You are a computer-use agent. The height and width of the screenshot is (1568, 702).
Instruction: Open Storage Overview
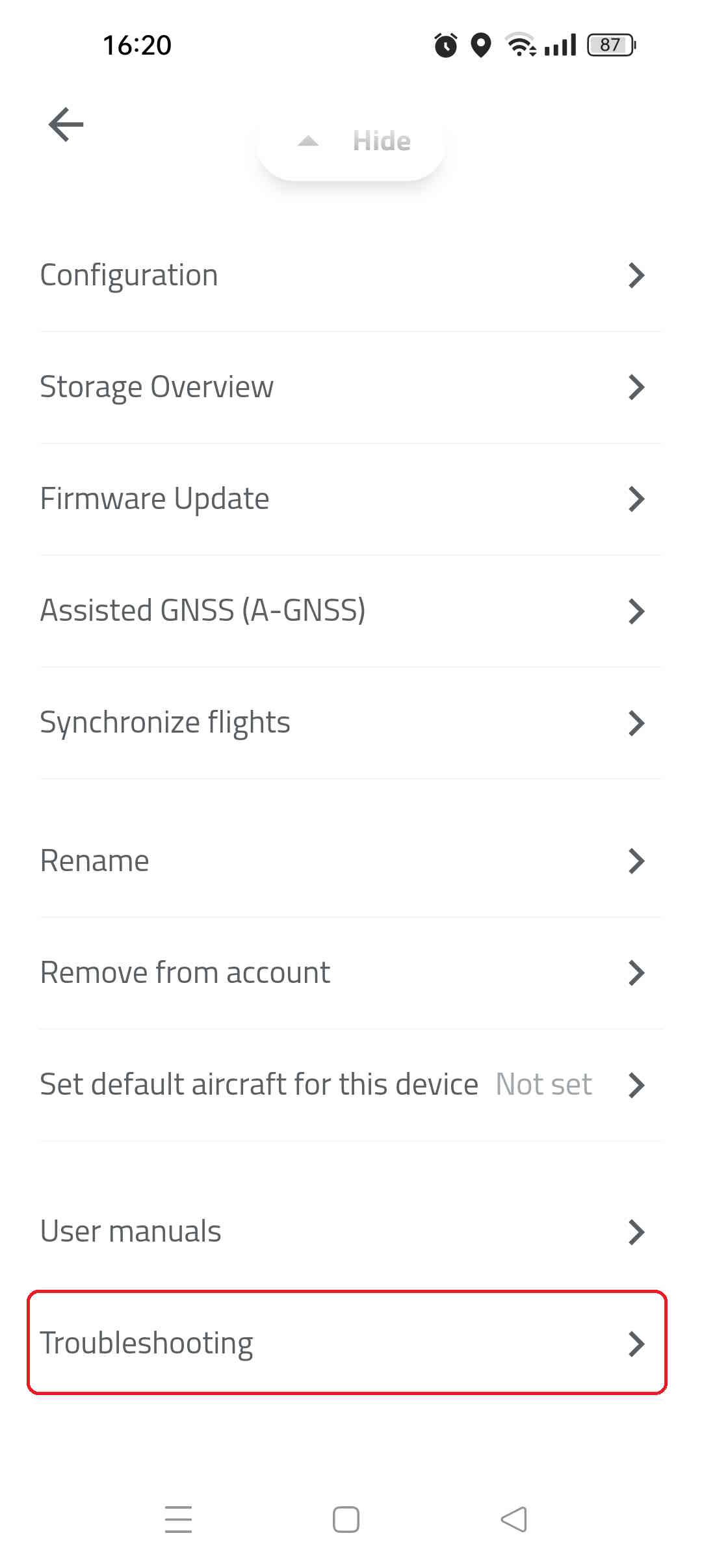[351, 387]
